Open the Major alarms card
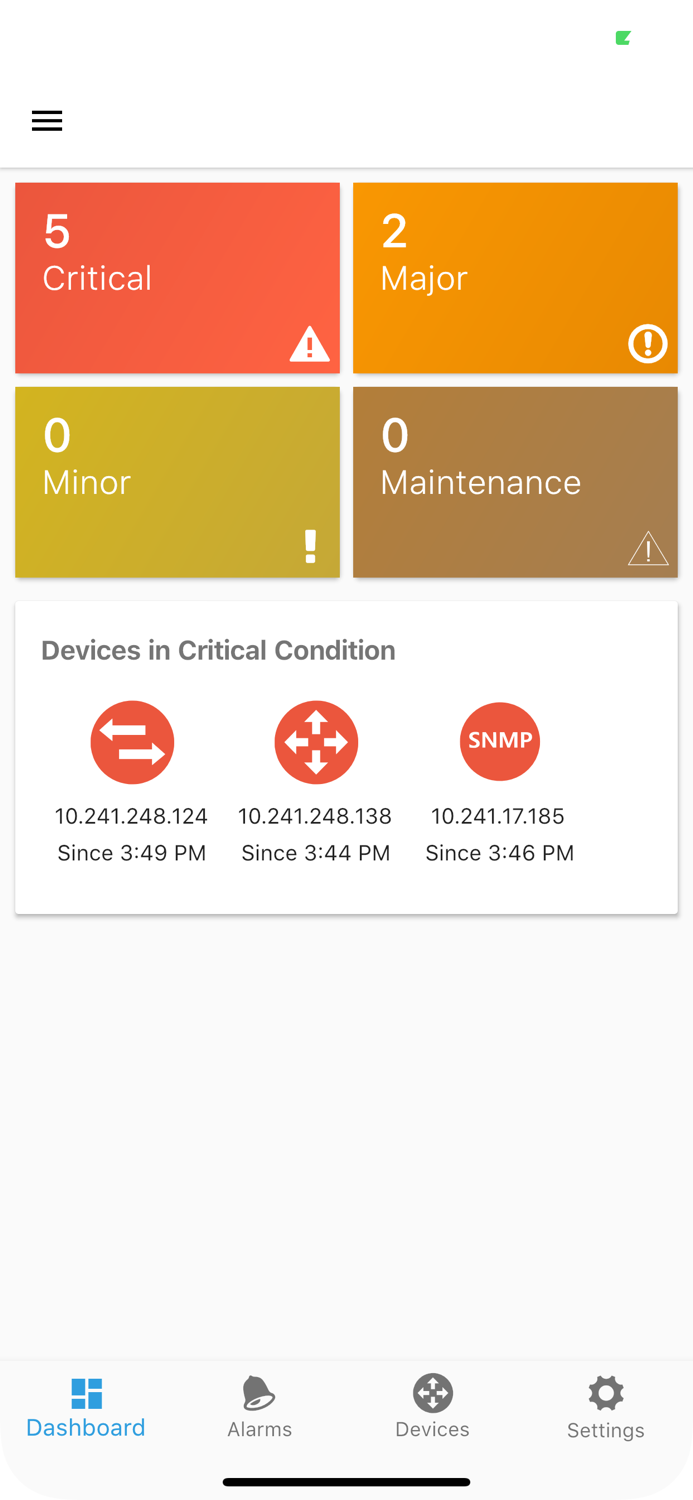The image size is (693, 1500). pos(515,278)
